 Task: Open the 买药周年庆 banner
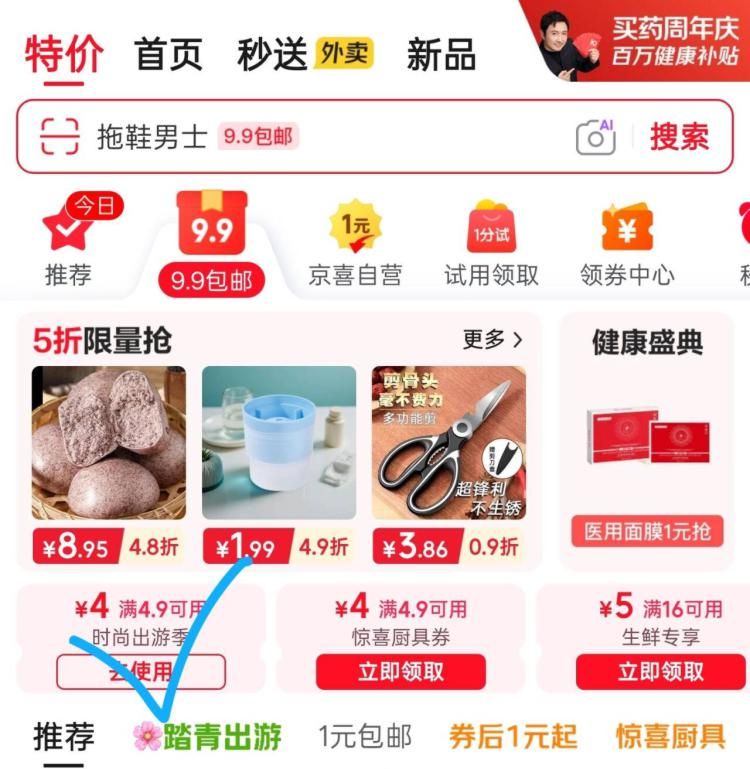[640, 40]
